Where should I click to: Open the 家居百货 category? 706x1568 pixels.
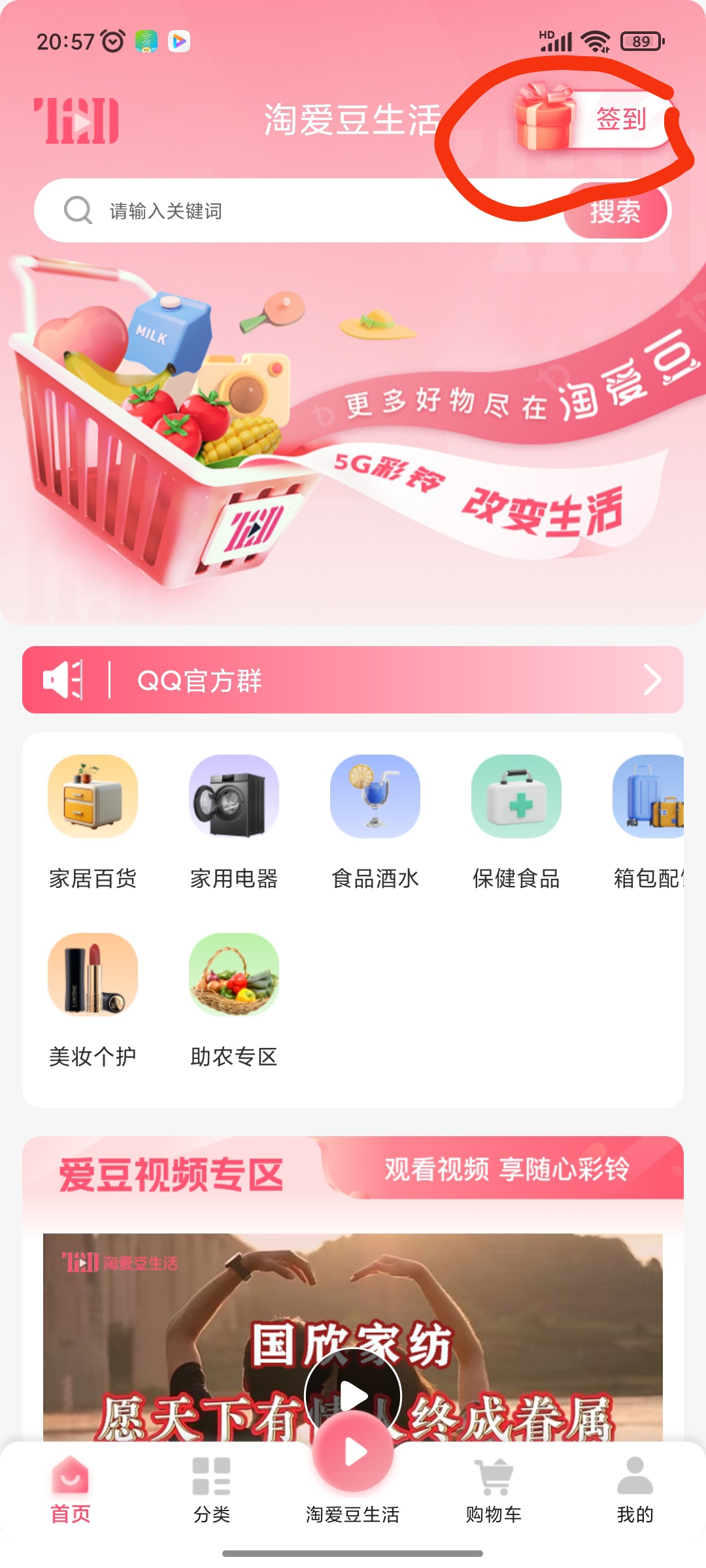pyautogui.click(x=93, y=820)
